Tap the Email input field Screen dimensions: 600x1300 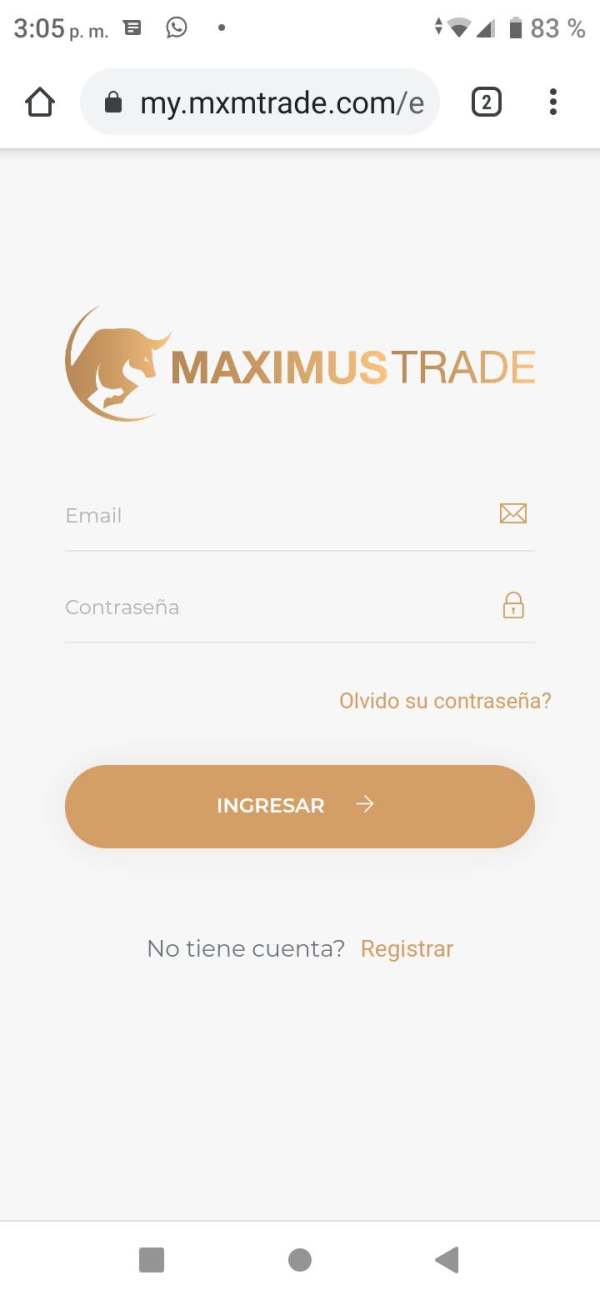(299, 516)
